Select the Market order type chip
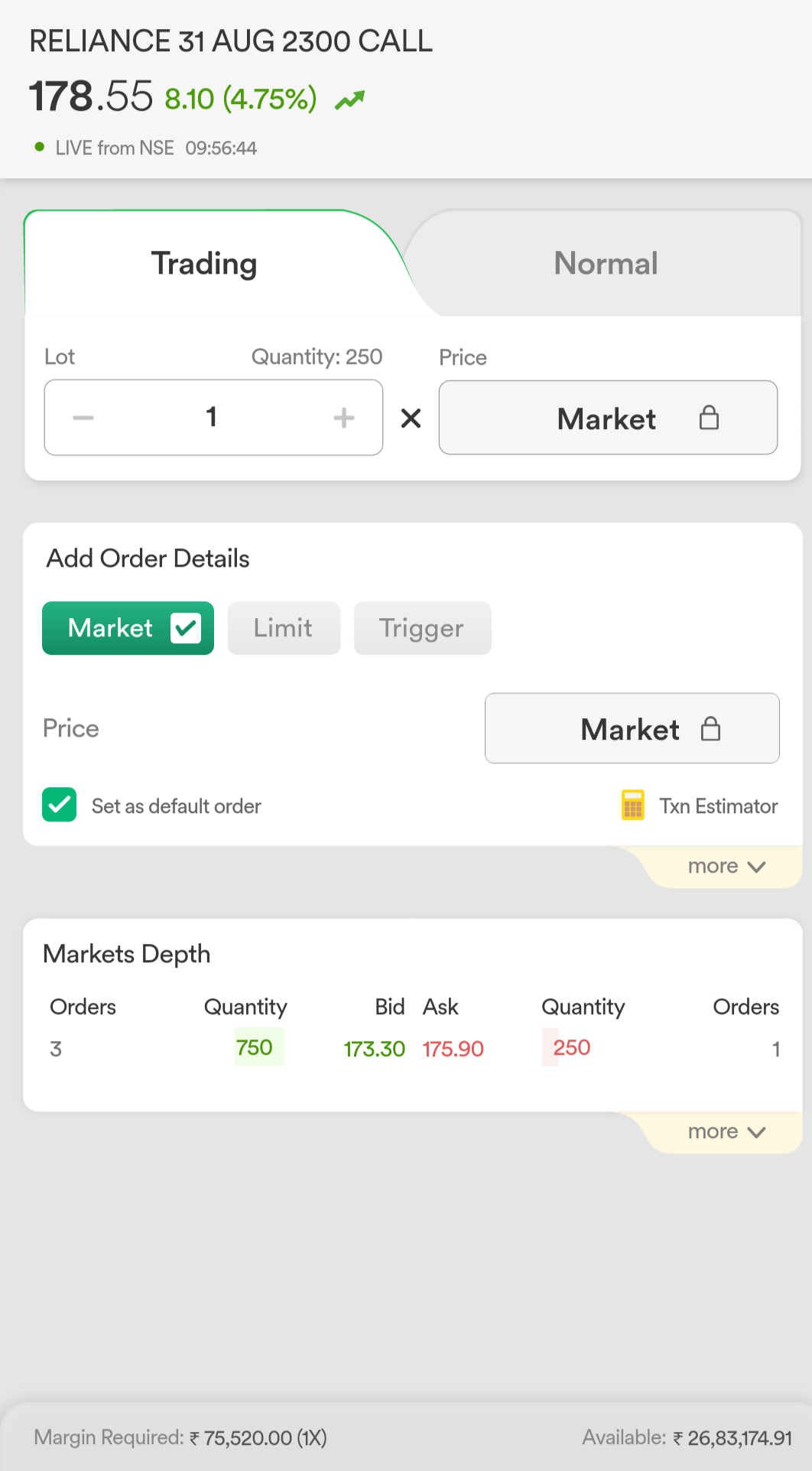 (x=128, y=628)
